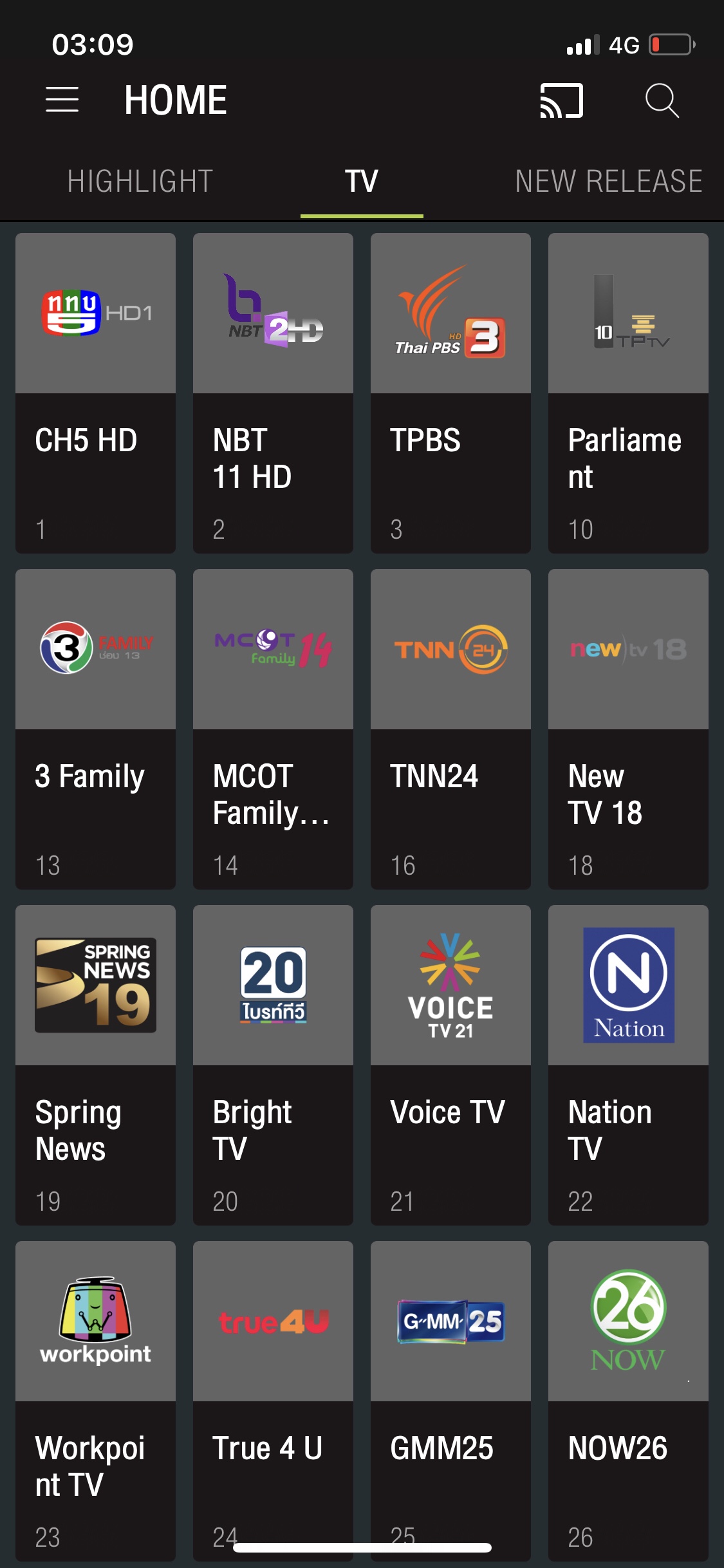The image size is (724, 1568).
Task: Open the CH5 HD channel
Action: pos(95,393)
